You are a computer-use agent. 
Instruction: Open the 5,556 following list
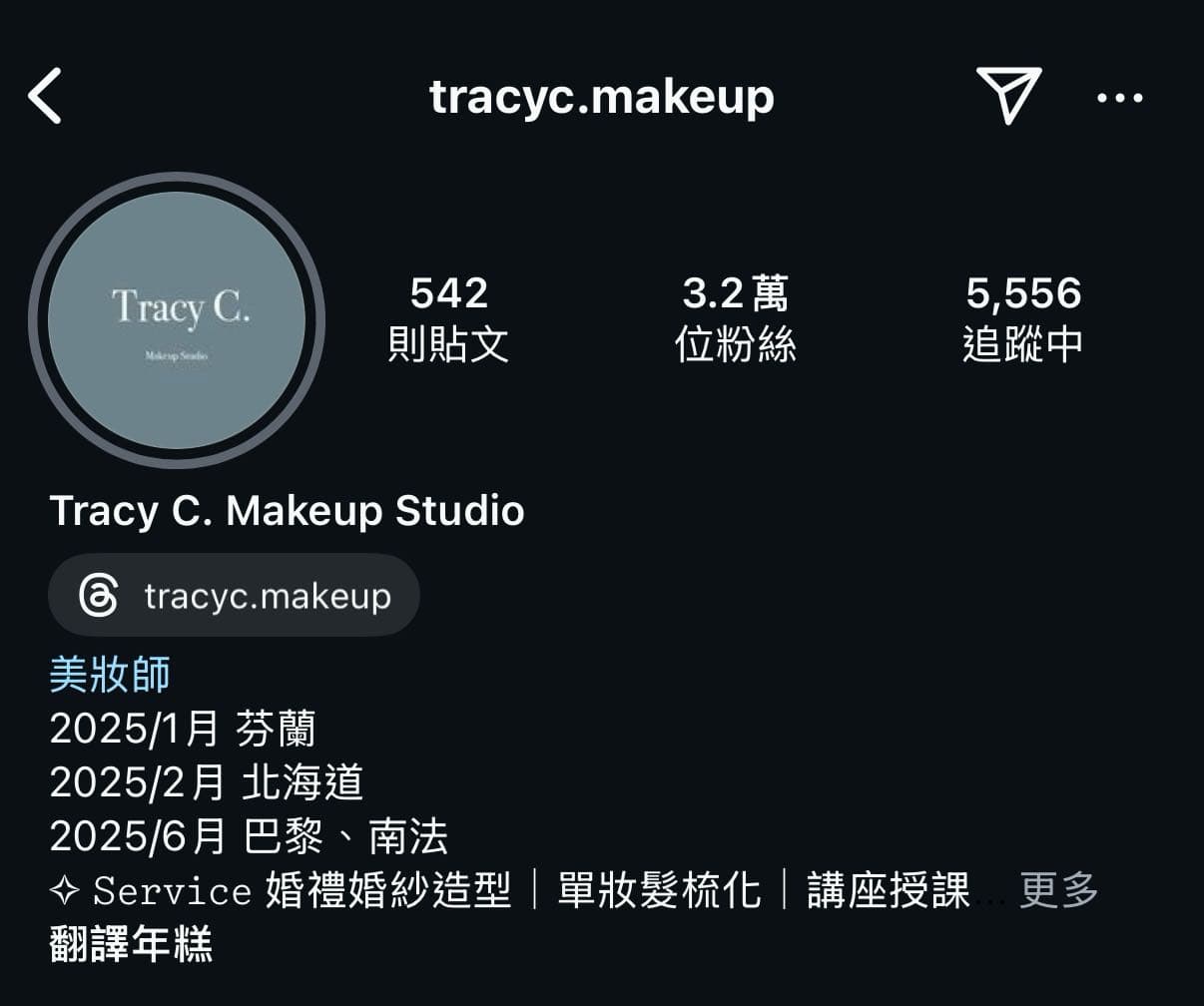[1023, 317]
